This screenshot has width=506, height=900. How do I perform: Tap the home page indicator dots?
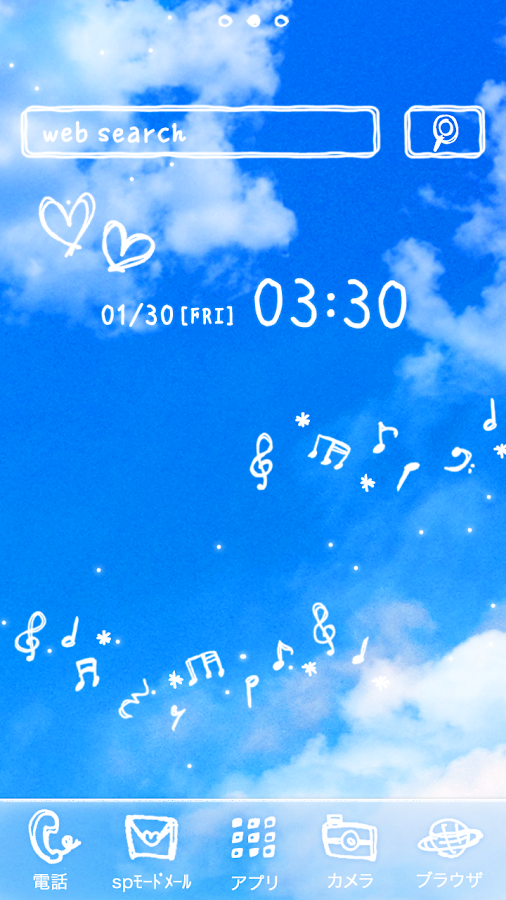253,21
